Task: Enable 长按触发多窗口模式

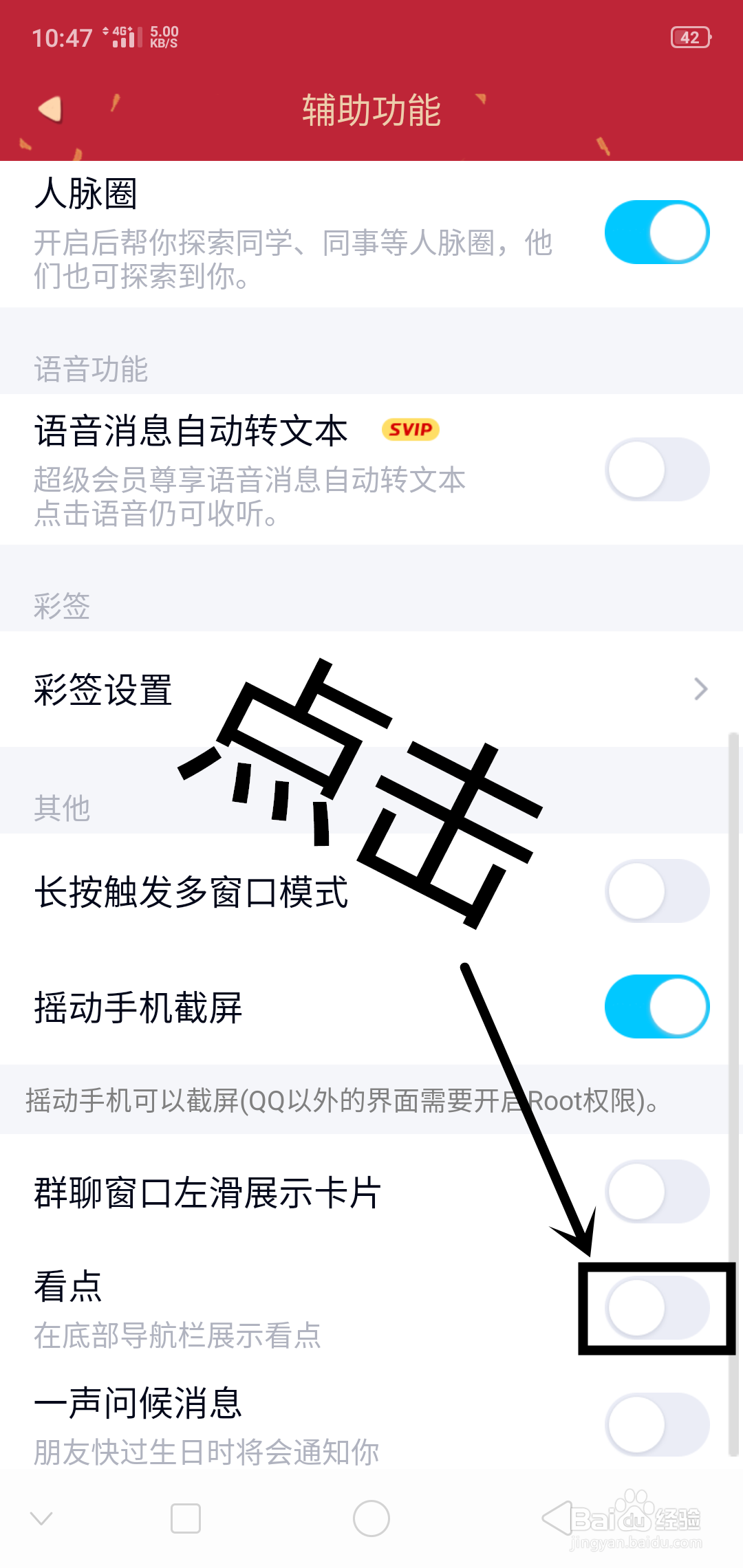Action: 656,891
